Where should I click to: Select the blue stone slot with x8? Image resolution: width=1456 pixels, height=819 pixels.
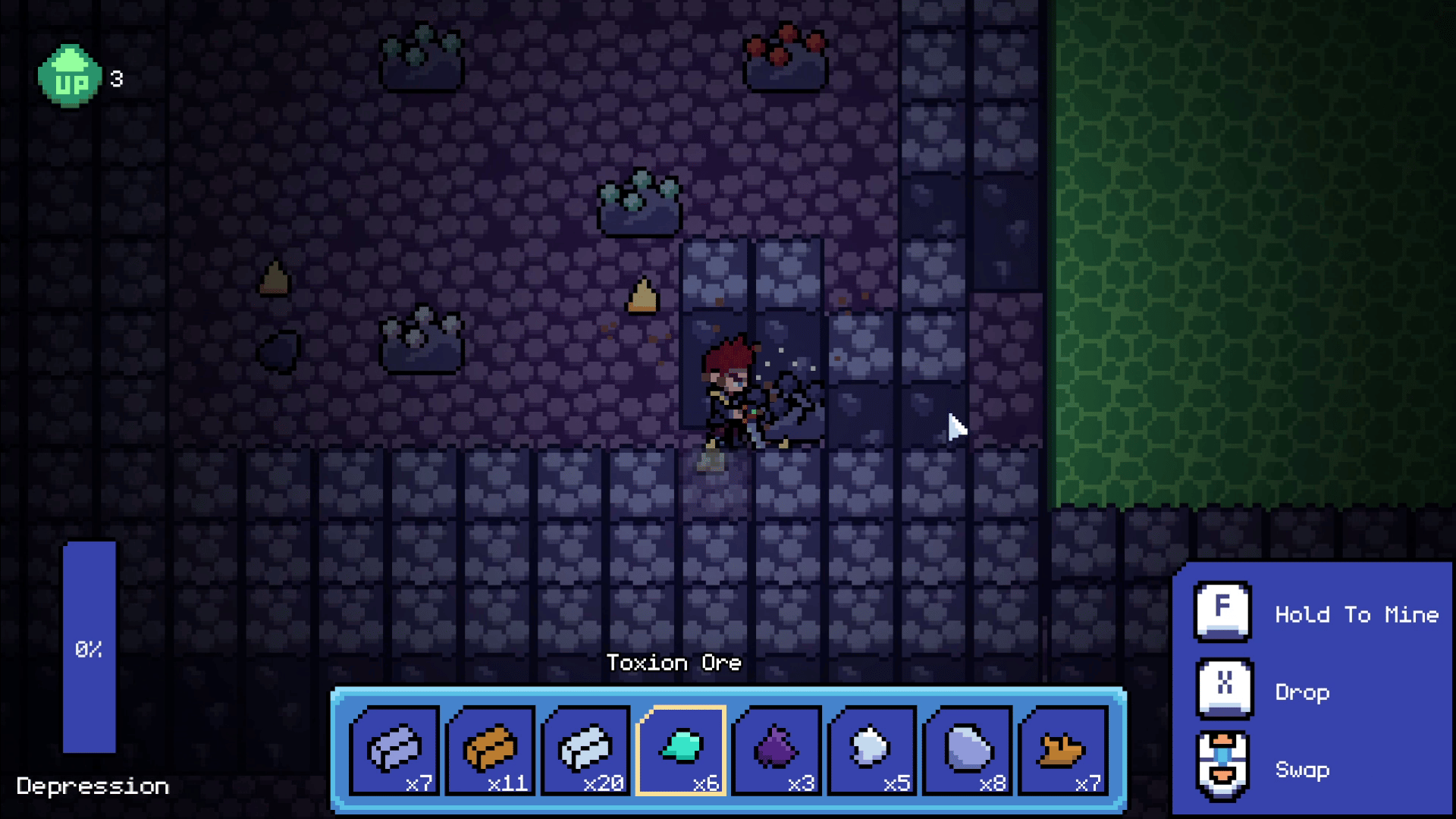(968, 750)
